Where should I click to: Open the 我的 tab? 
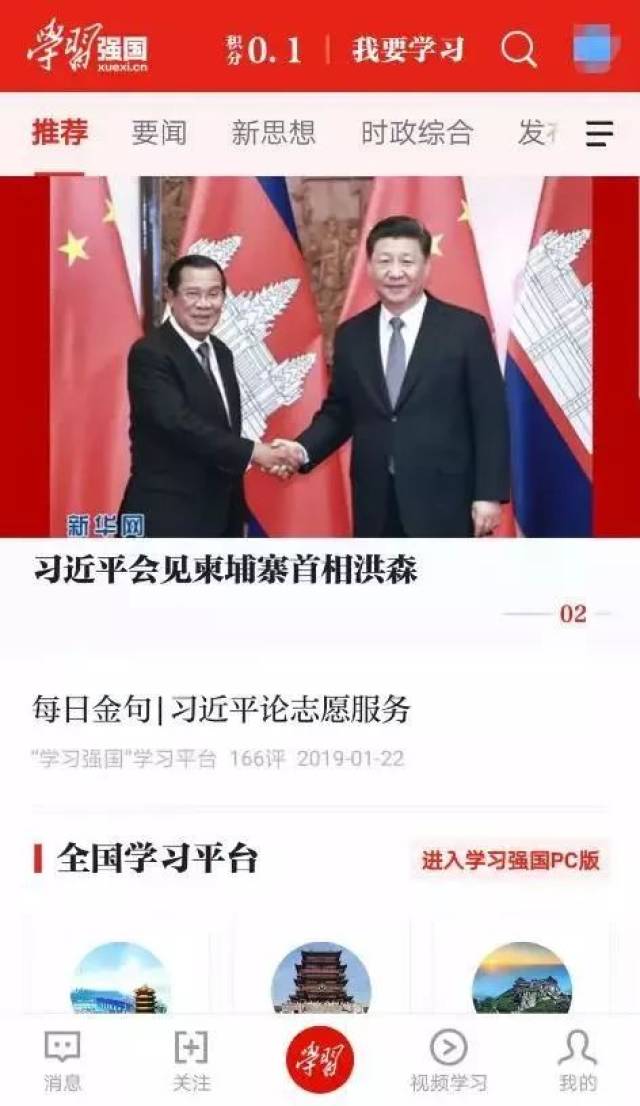(577, 1061)
